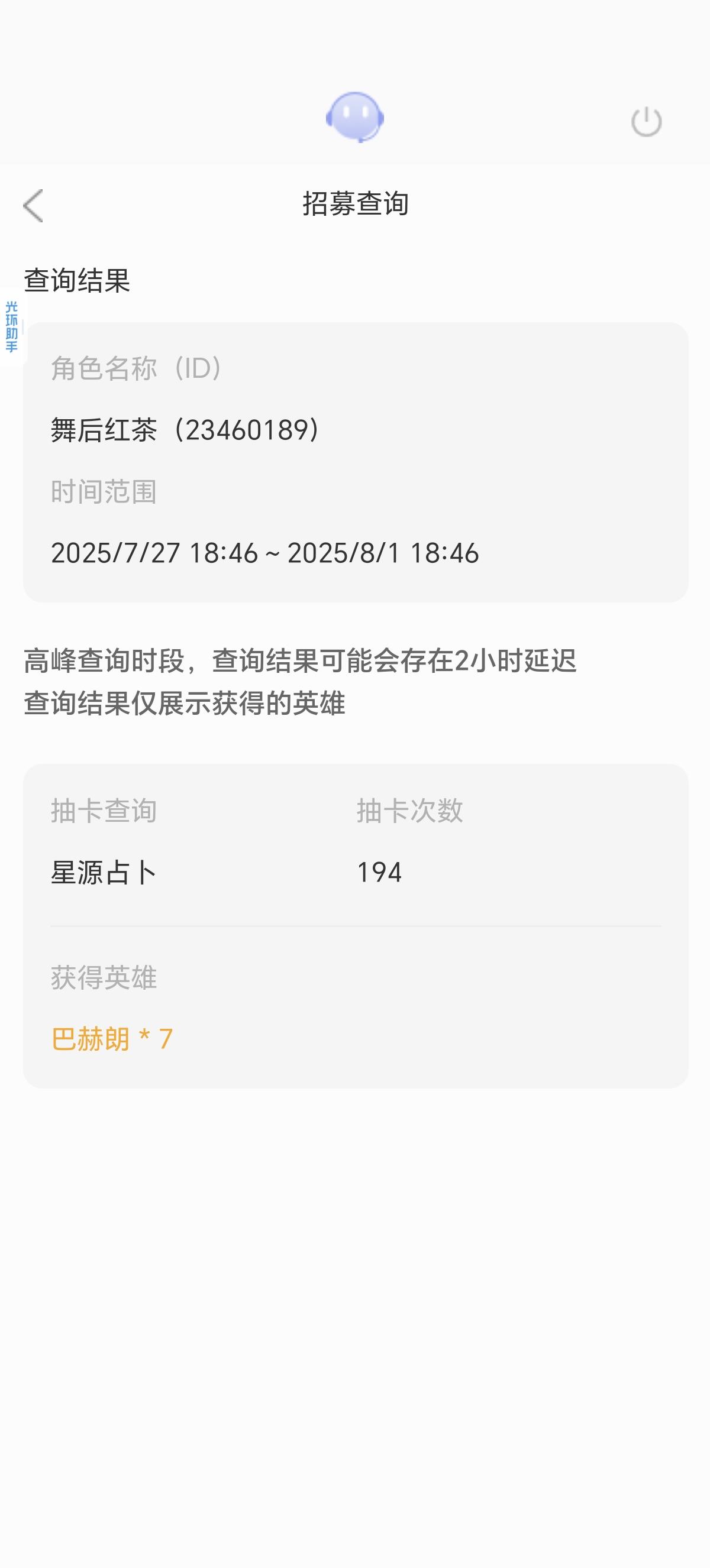Go back from 招募查询 page
710x1568 pixels.
point(34,205)
